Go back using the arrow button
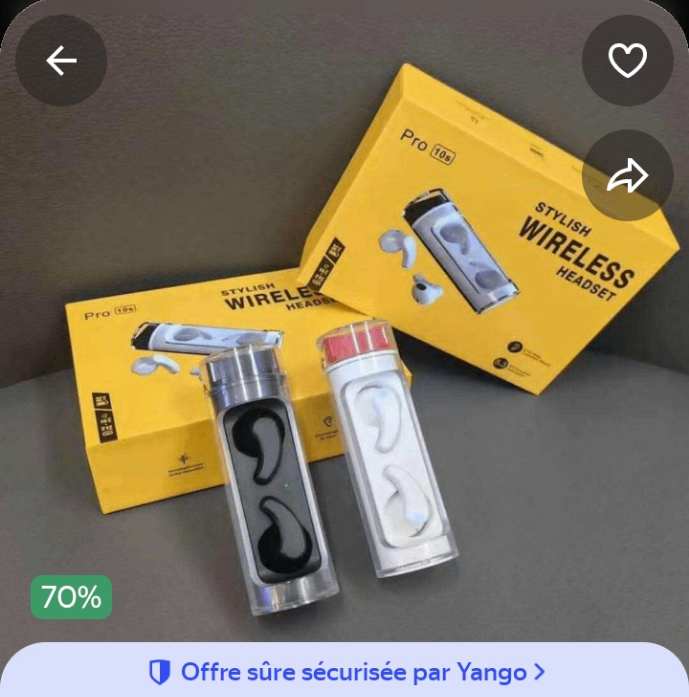 click(x=61, y=61)
